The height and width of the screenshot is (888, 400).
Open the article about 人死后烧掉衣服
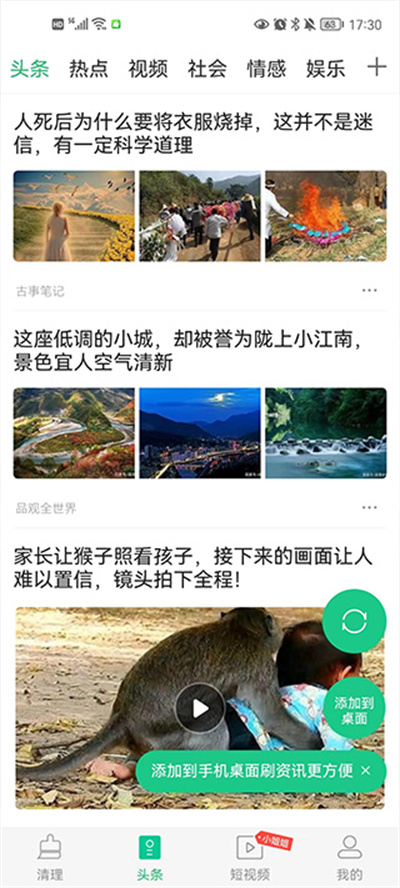pos(193,134)
